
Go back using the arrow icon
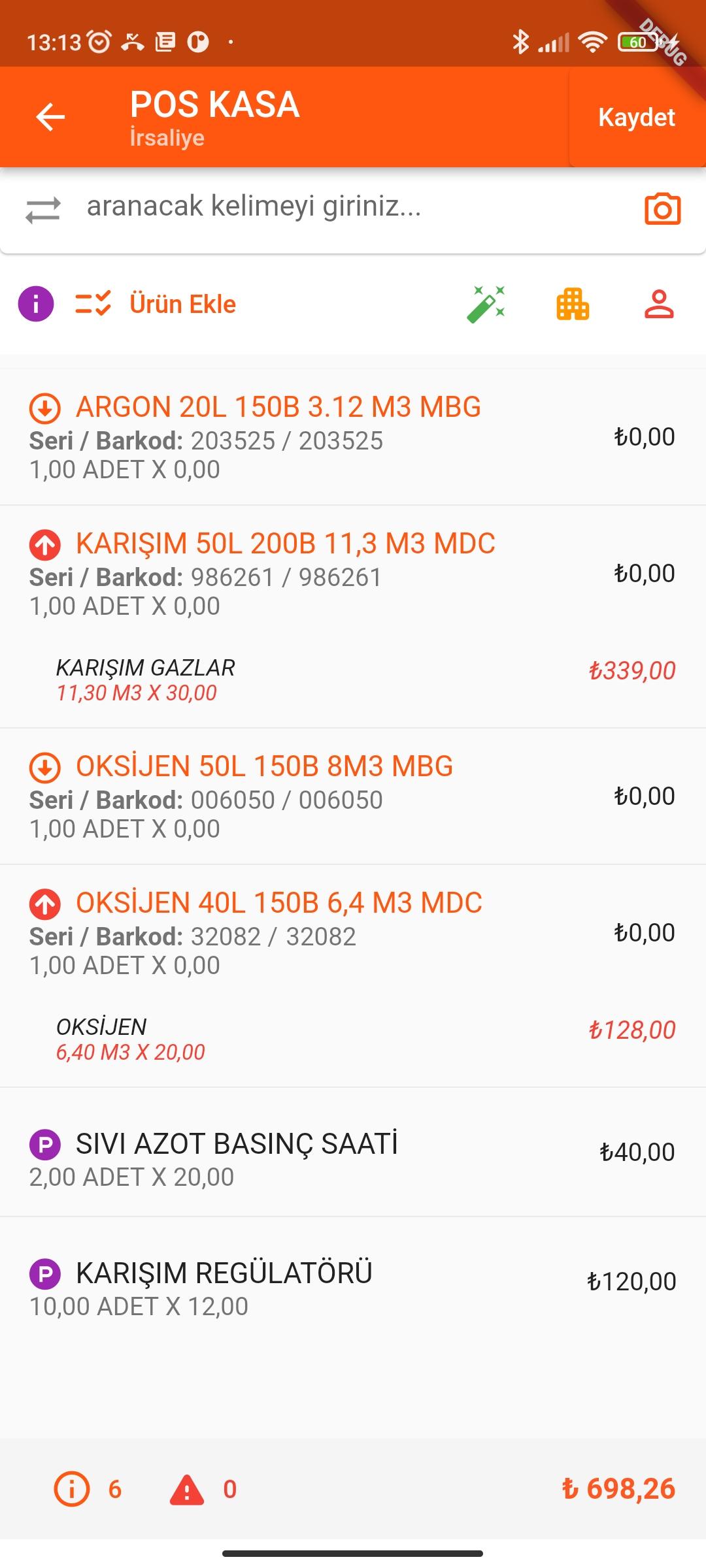click(50, 118)
